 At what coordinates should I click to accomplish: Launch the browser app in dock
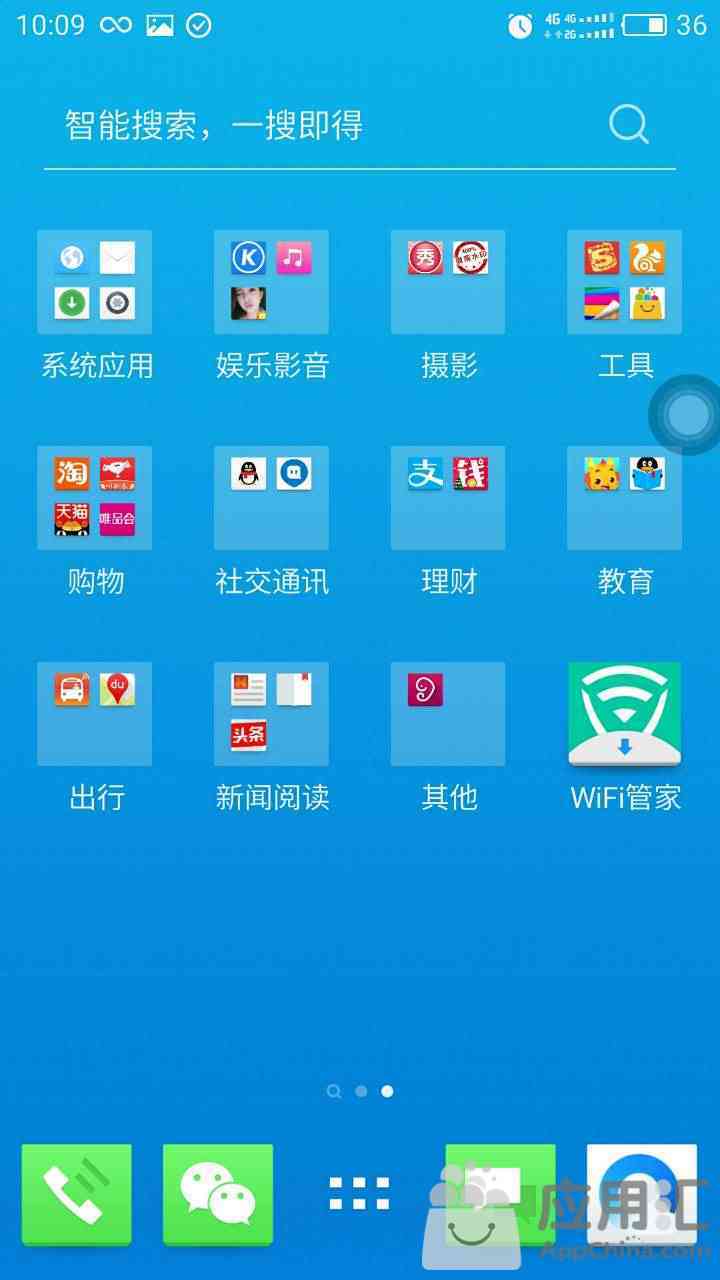(642, 1194)
